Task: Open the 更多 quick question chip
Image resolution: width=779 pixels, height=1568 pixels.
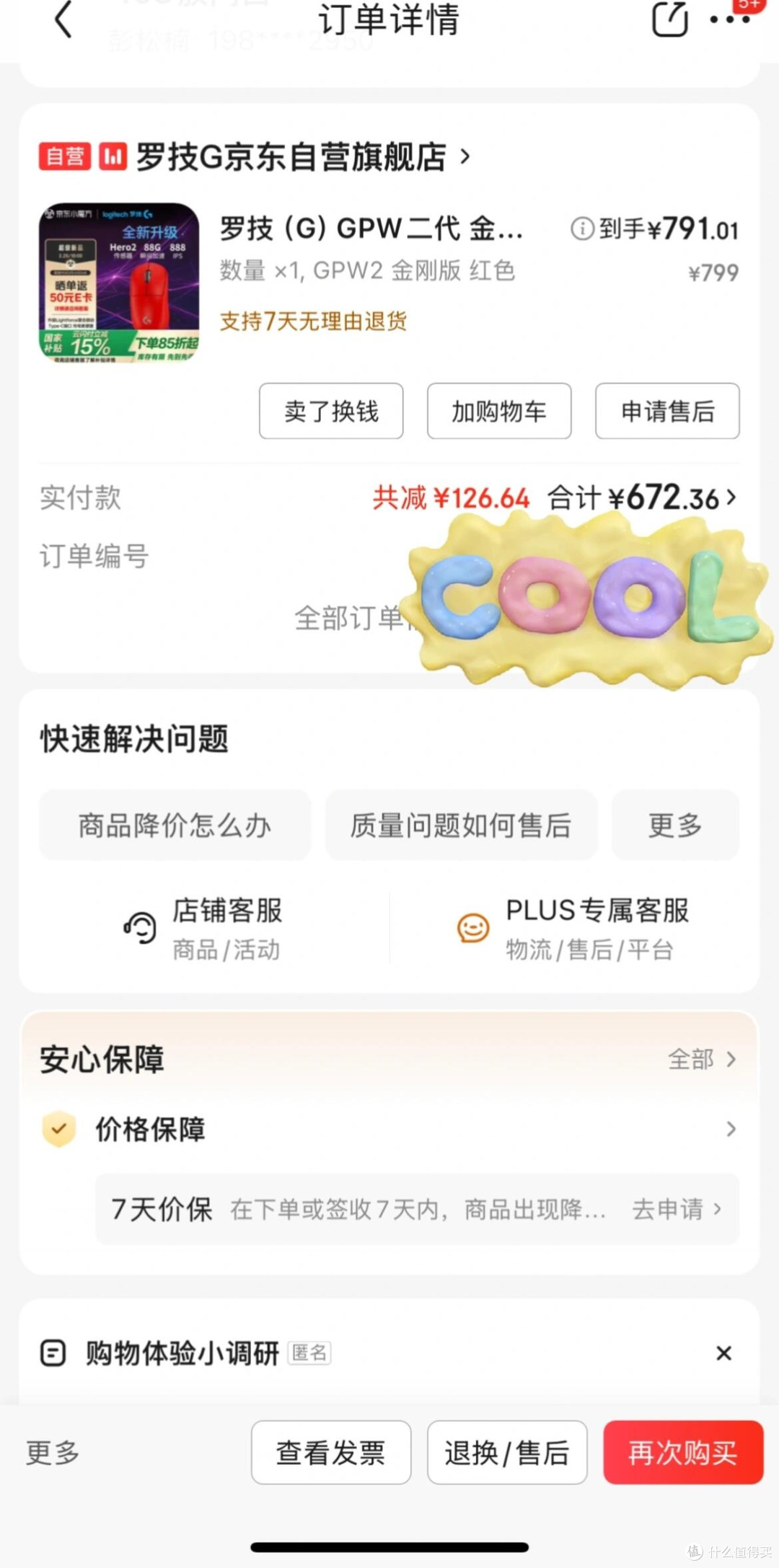Action: click(674, 825)
